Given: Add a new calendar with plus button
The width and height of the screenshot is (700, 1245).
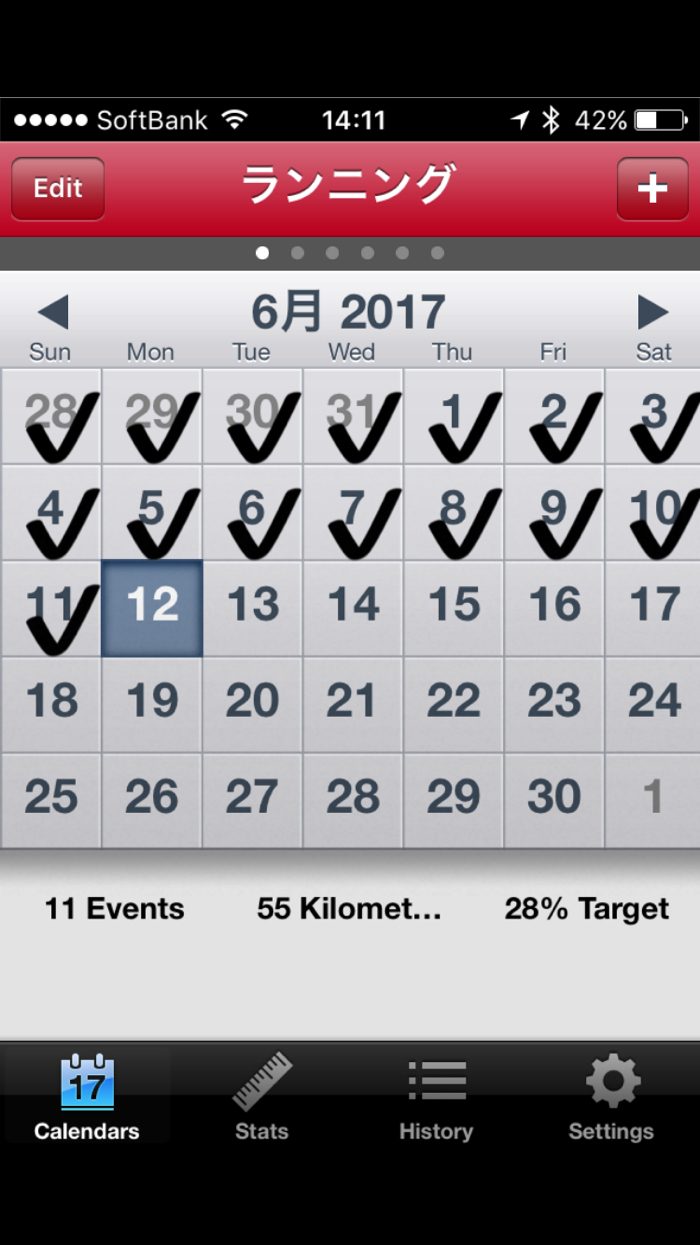Looking at the screenshot, I should point(652,189).
